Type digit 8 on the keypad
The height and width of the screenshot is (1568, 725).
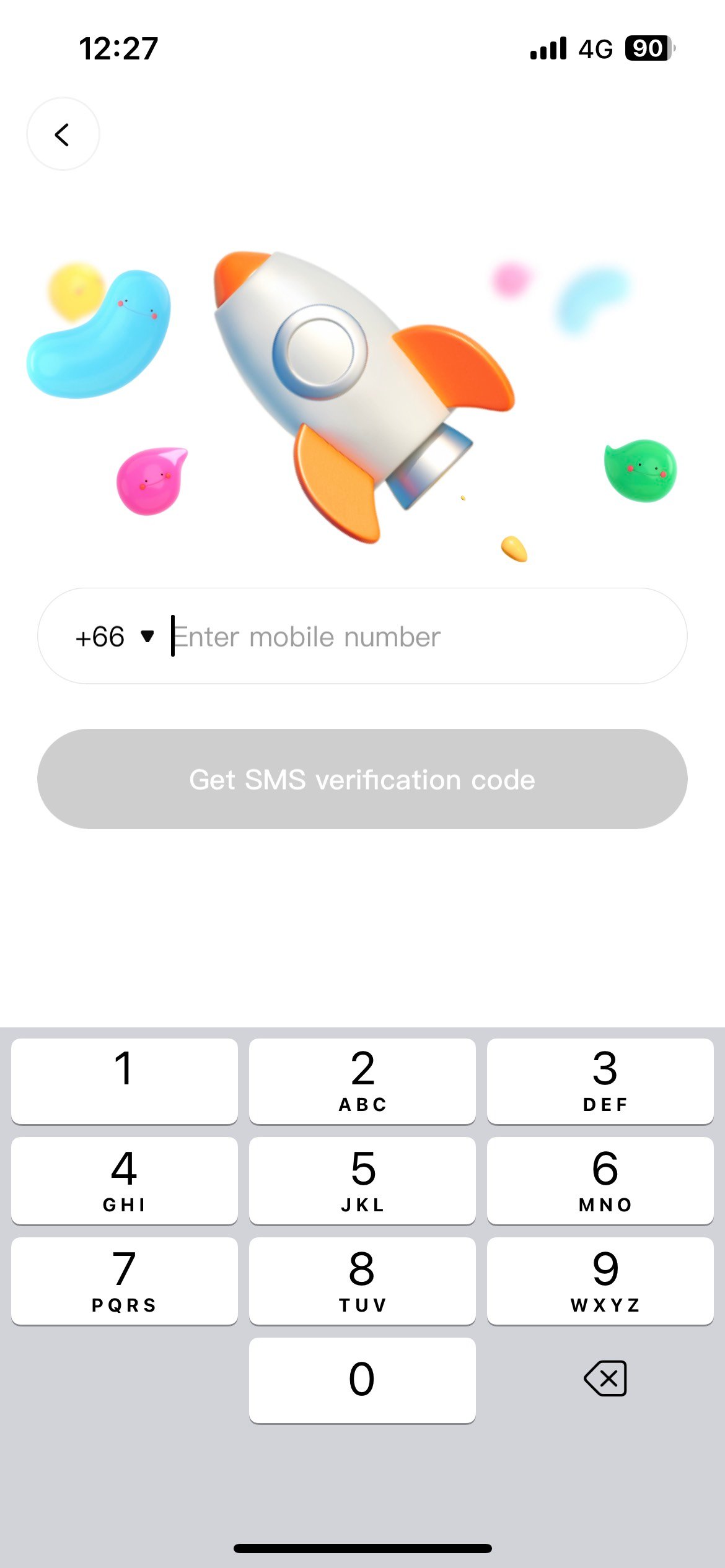(x=362, y=1281)
